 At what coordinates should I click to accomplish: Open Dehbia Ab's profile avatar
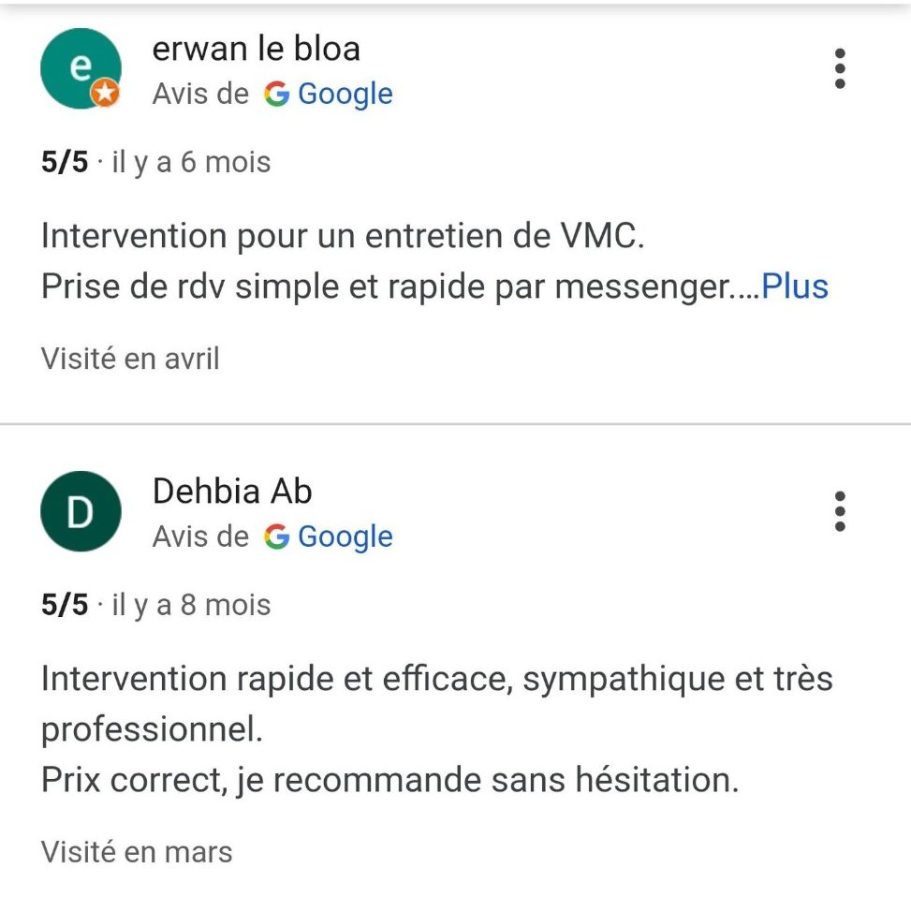(80, 512)
